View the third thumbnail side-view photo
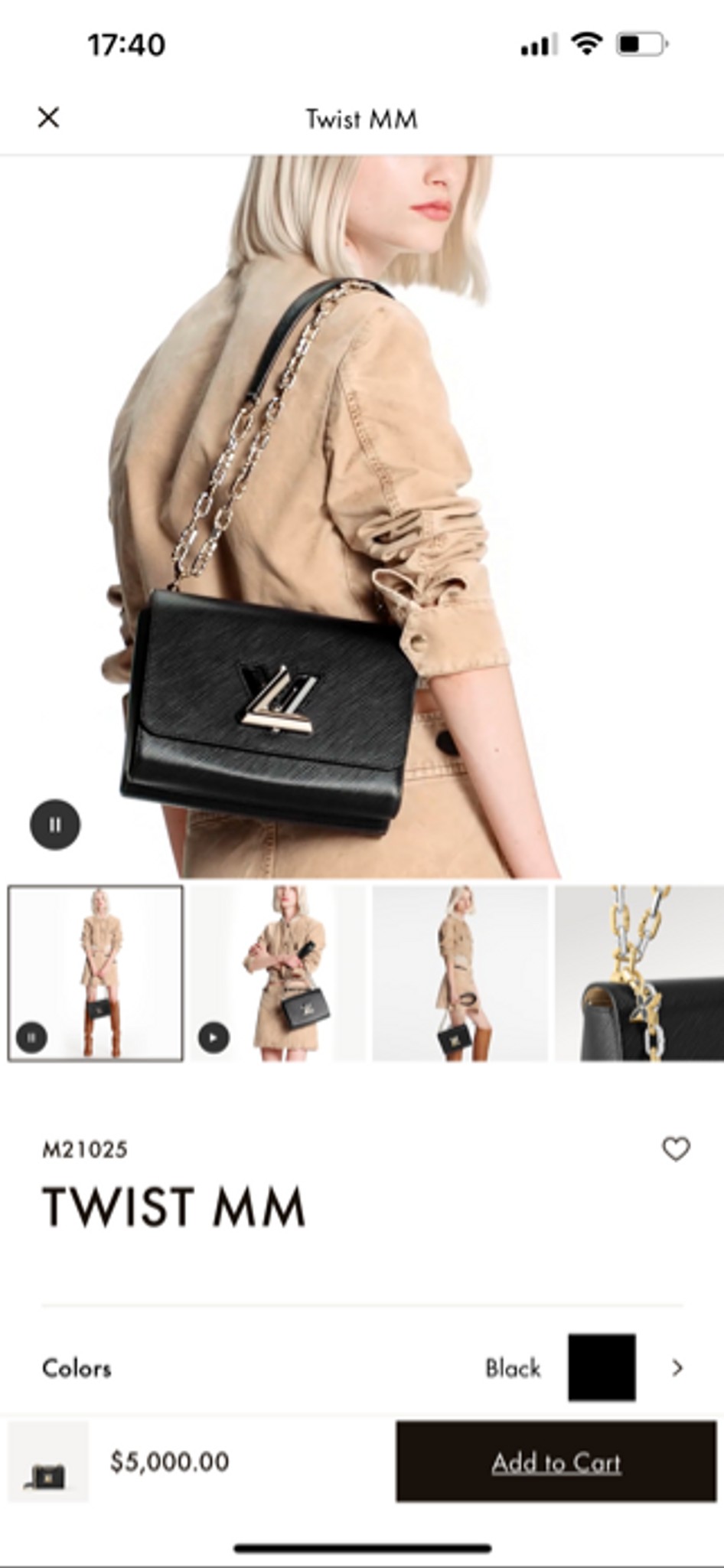Screen dimensions: 724x1568 (460, 973)
